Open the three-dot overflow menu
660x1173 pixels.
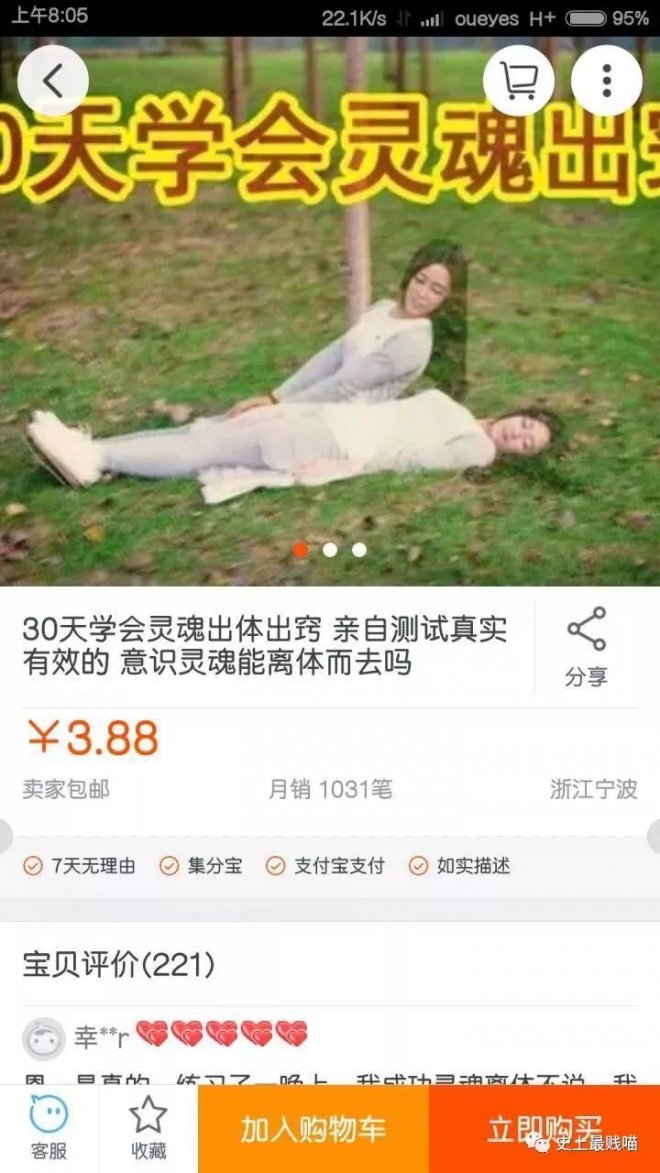(x=606, y=82)
